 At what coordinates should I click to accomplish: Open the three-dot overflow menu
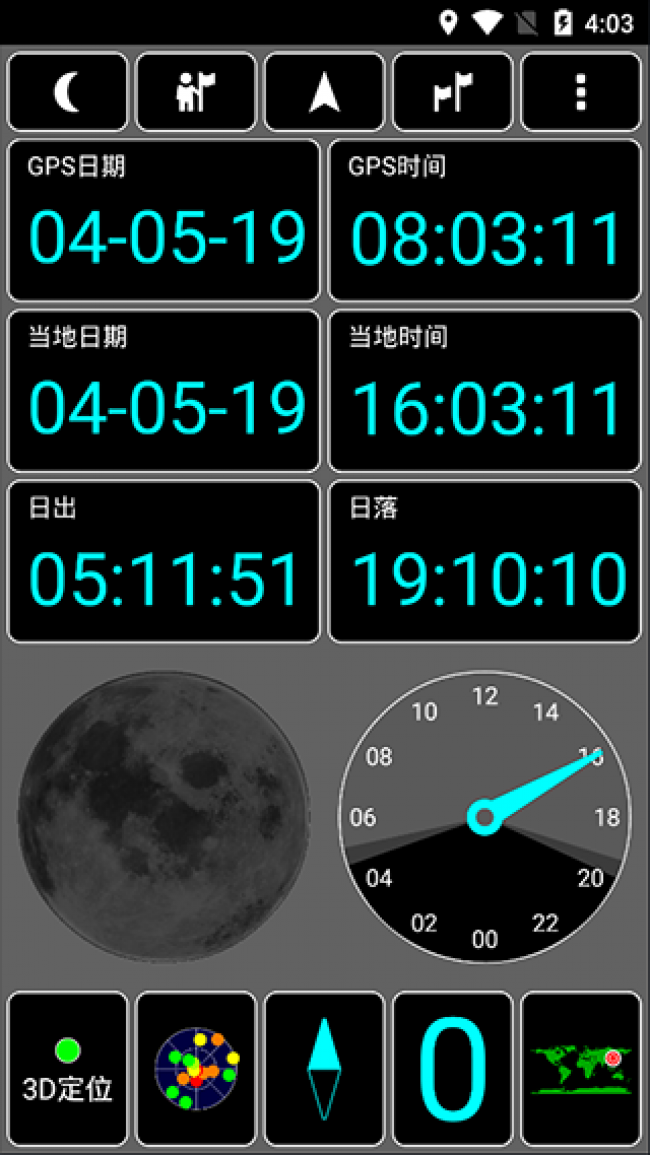point(580,92)
